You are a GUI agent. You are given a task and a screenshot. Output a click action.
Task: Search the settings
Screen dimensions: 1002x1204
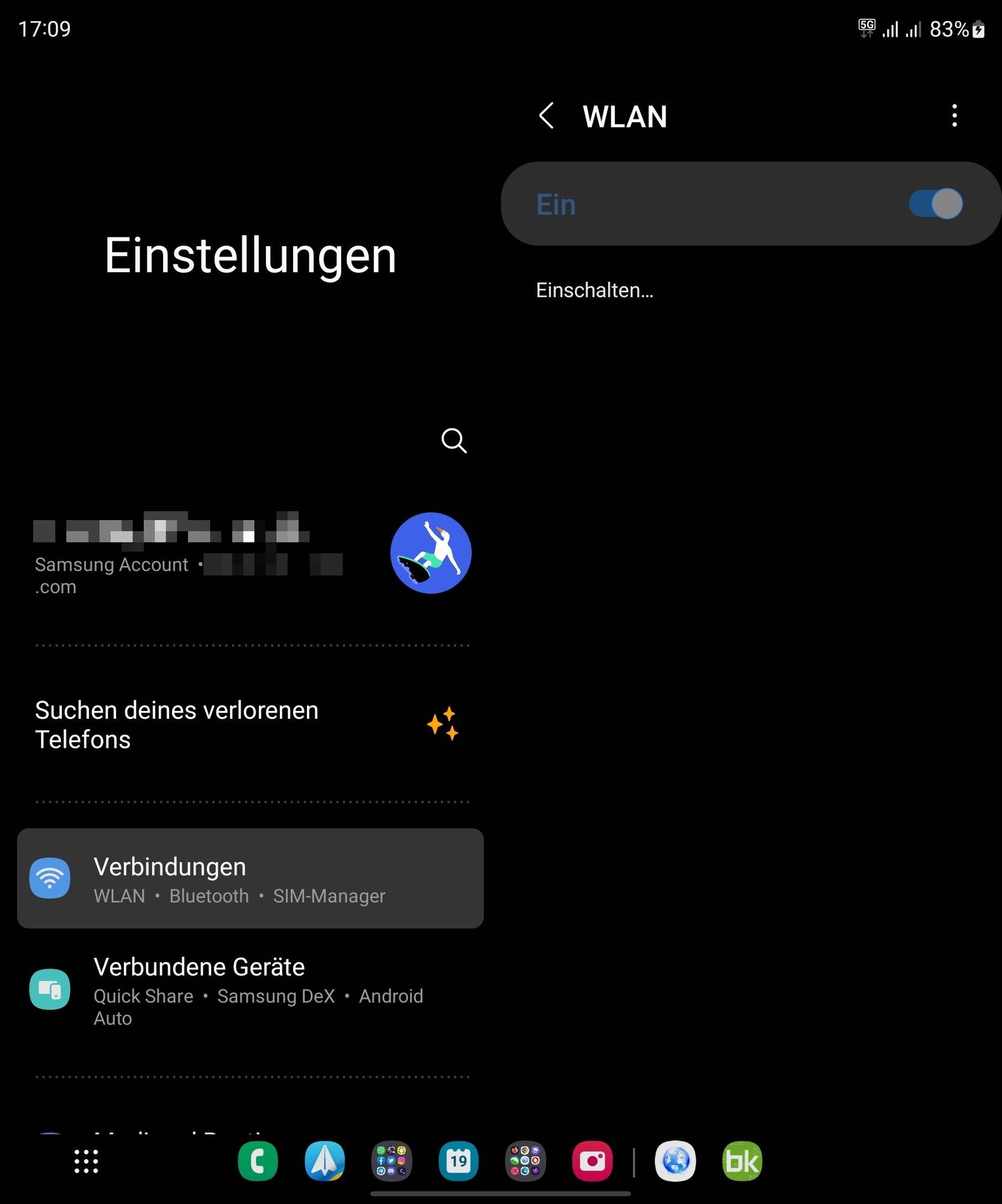[454, 441]
